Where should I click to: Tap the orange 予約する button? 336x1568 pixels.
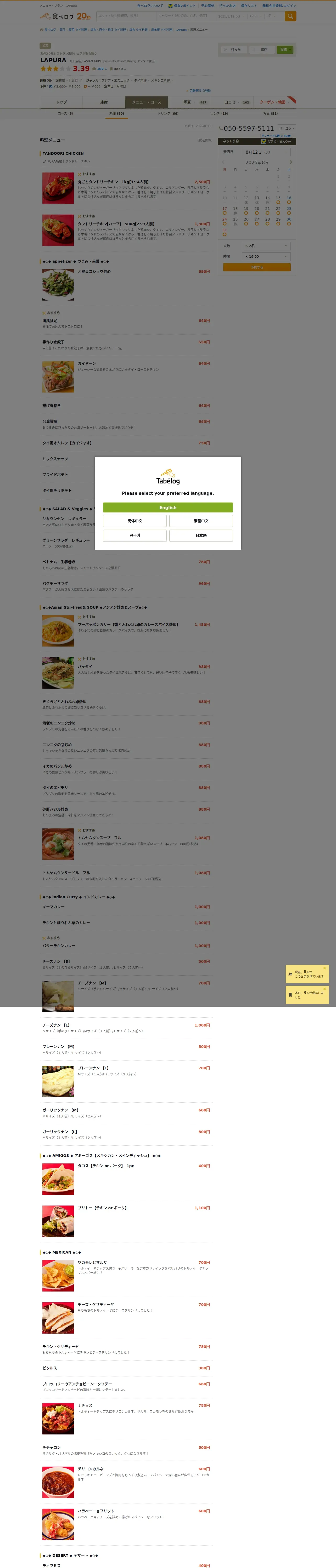click(x=257, y=267)
